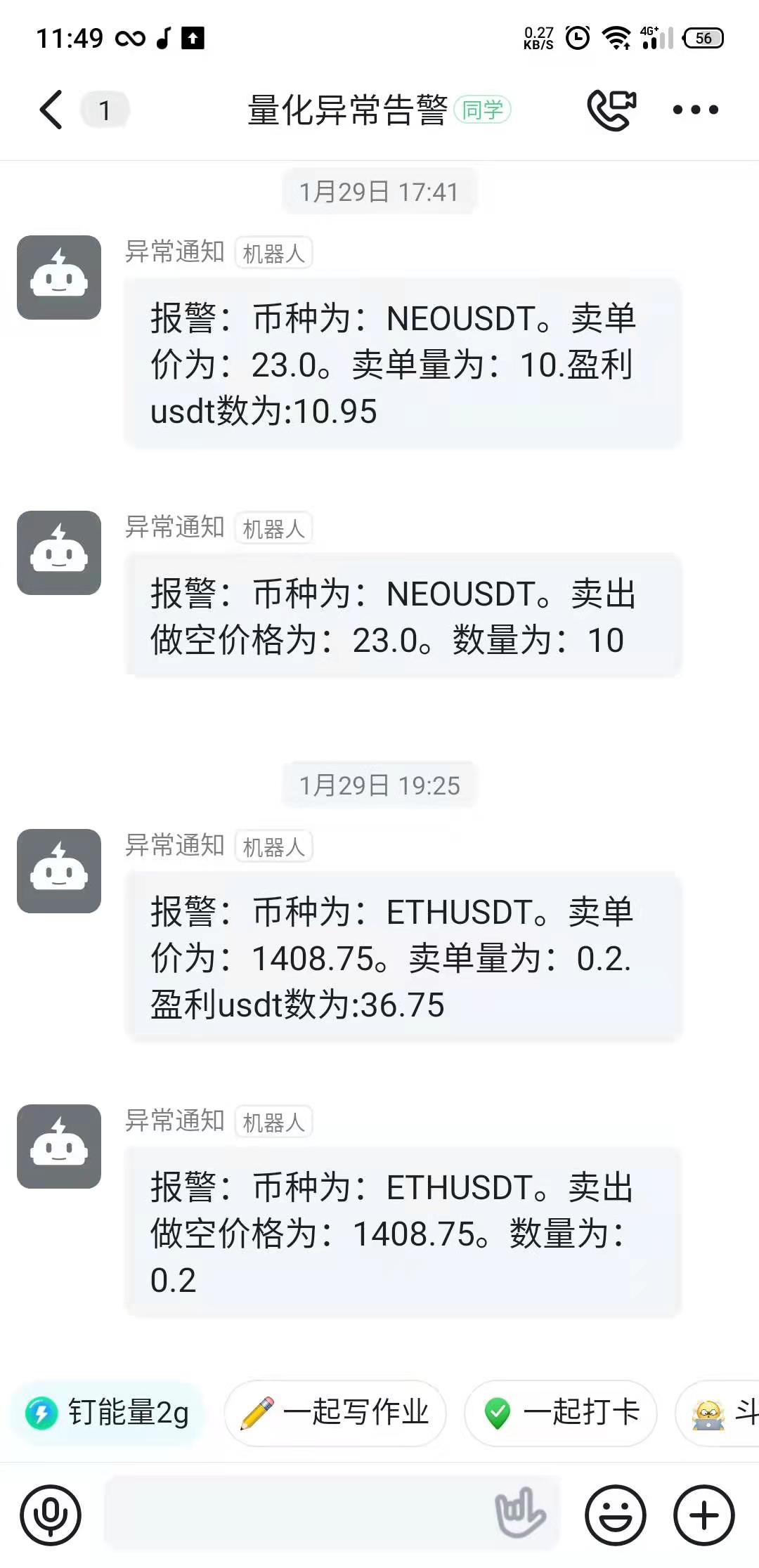Expand the date separator 1月29日 17:41

(x=379, y=190)
